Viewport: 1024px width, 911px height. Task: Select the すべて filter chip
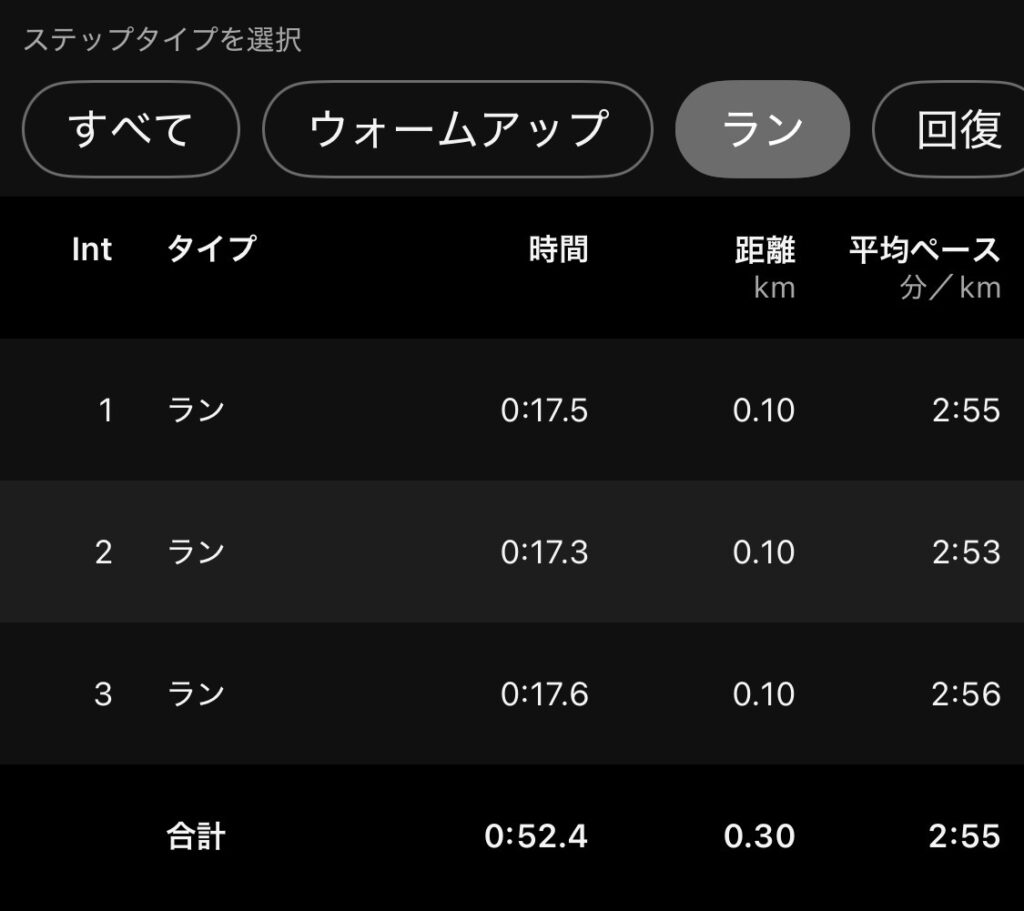(x=131, y=130)
